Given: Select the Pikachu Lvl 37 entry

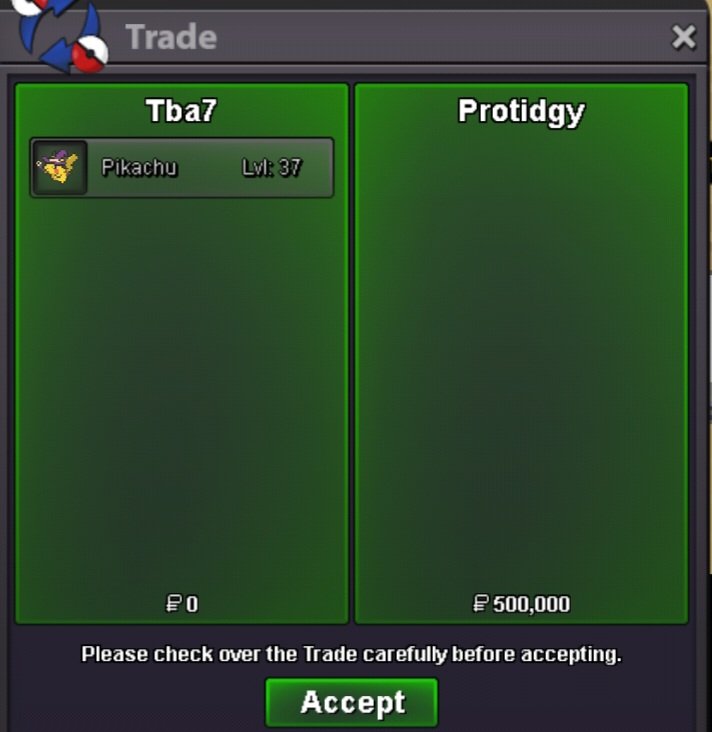Looking at the screenshot, I should (x=182, y=168).
